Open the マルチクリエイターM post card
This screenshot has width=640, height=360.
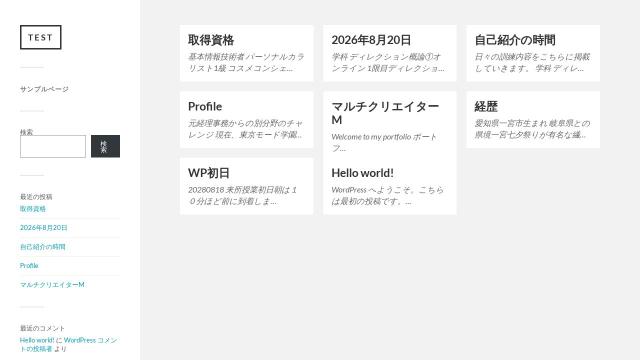[390, 124]
